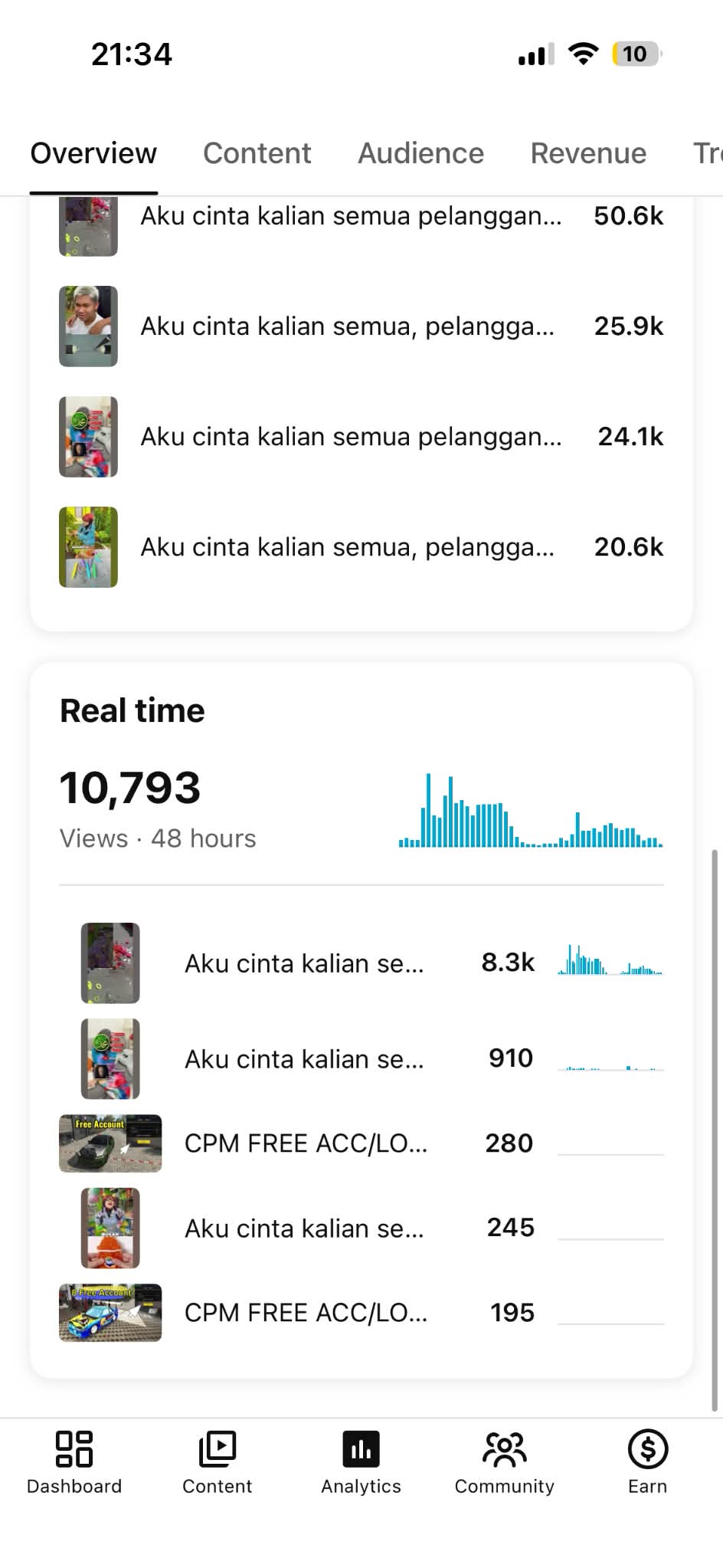The height and width of the screenshot is (1568, 723).
Task: Select the Overview tab
Action: pyautogui.click(x=93, y=153)
